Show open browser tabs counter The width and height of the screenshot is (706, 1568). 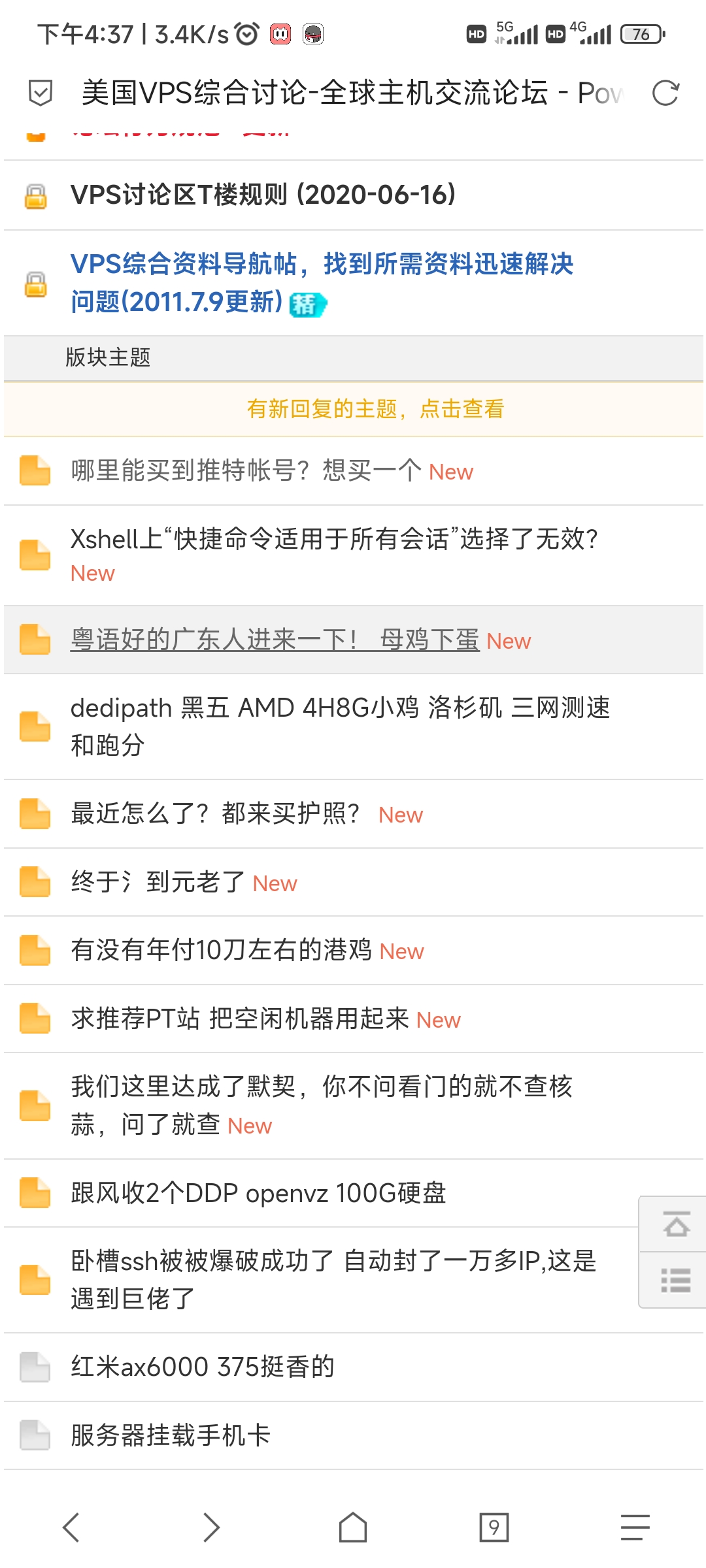494,1527
